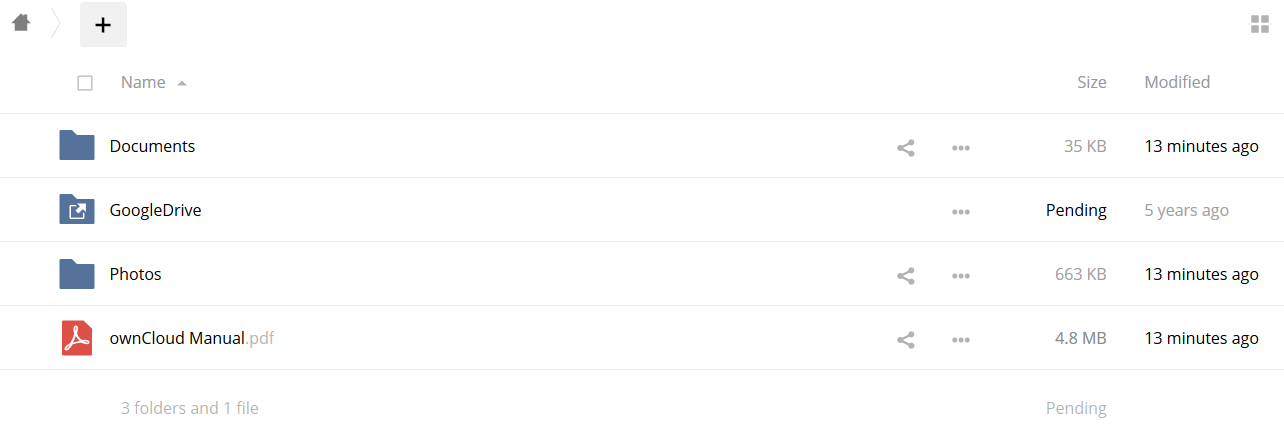Sort files by Name
This screenshot has width=1284, height=447.
click(x=143, y=83)
